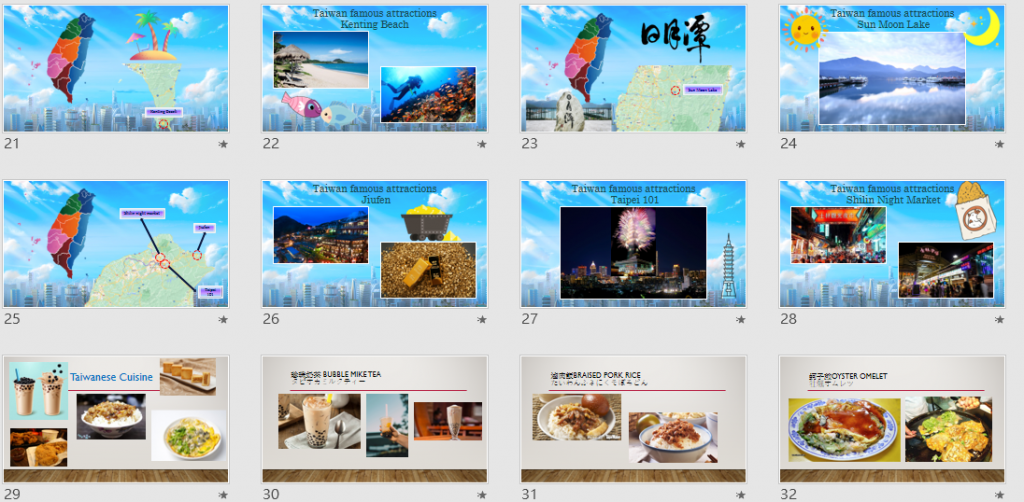Screen dimensions: 1024x502
Task: Open the Kenting Beach slide 22
Action: click(x=374, y=68)
